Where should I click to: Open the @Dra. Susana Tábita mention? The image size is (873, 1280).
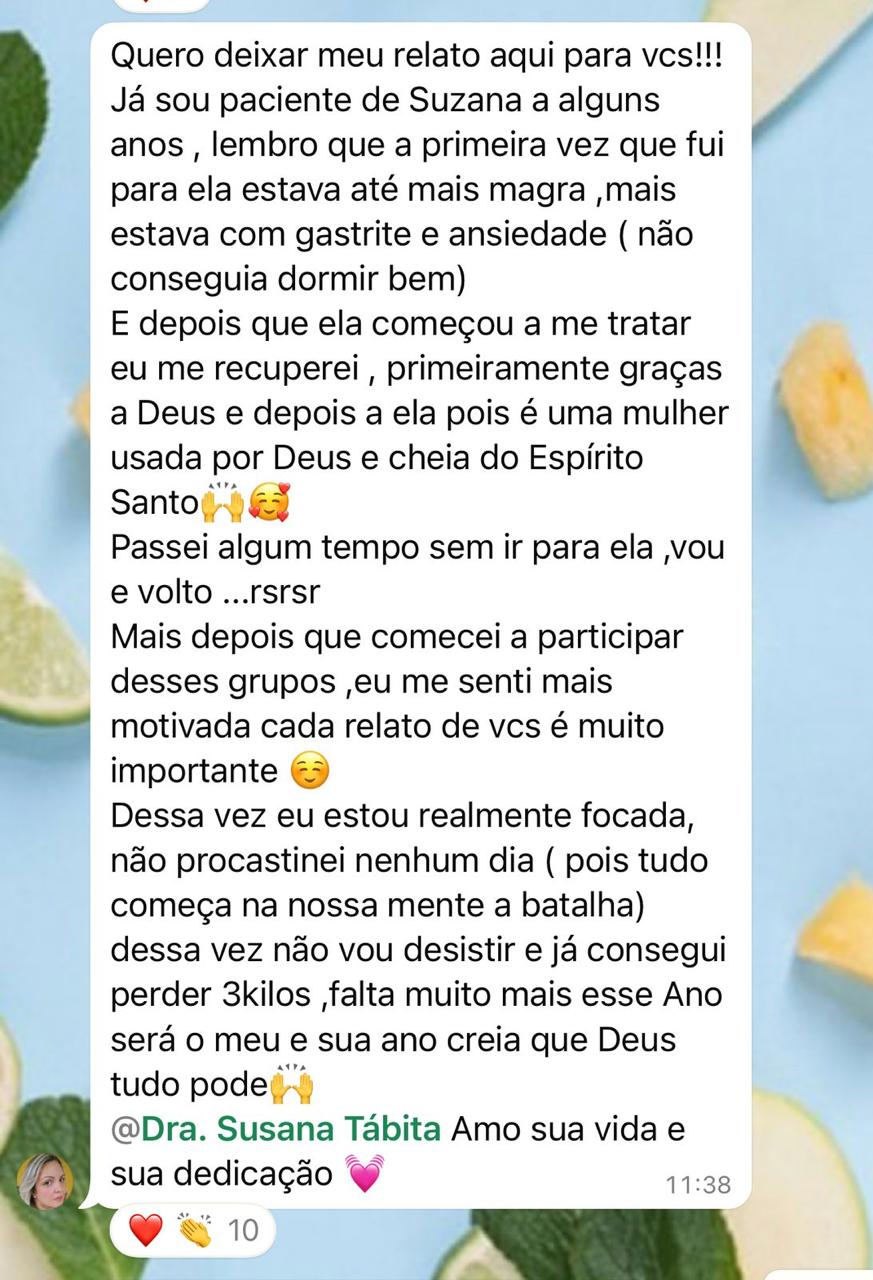point(276,1129)
